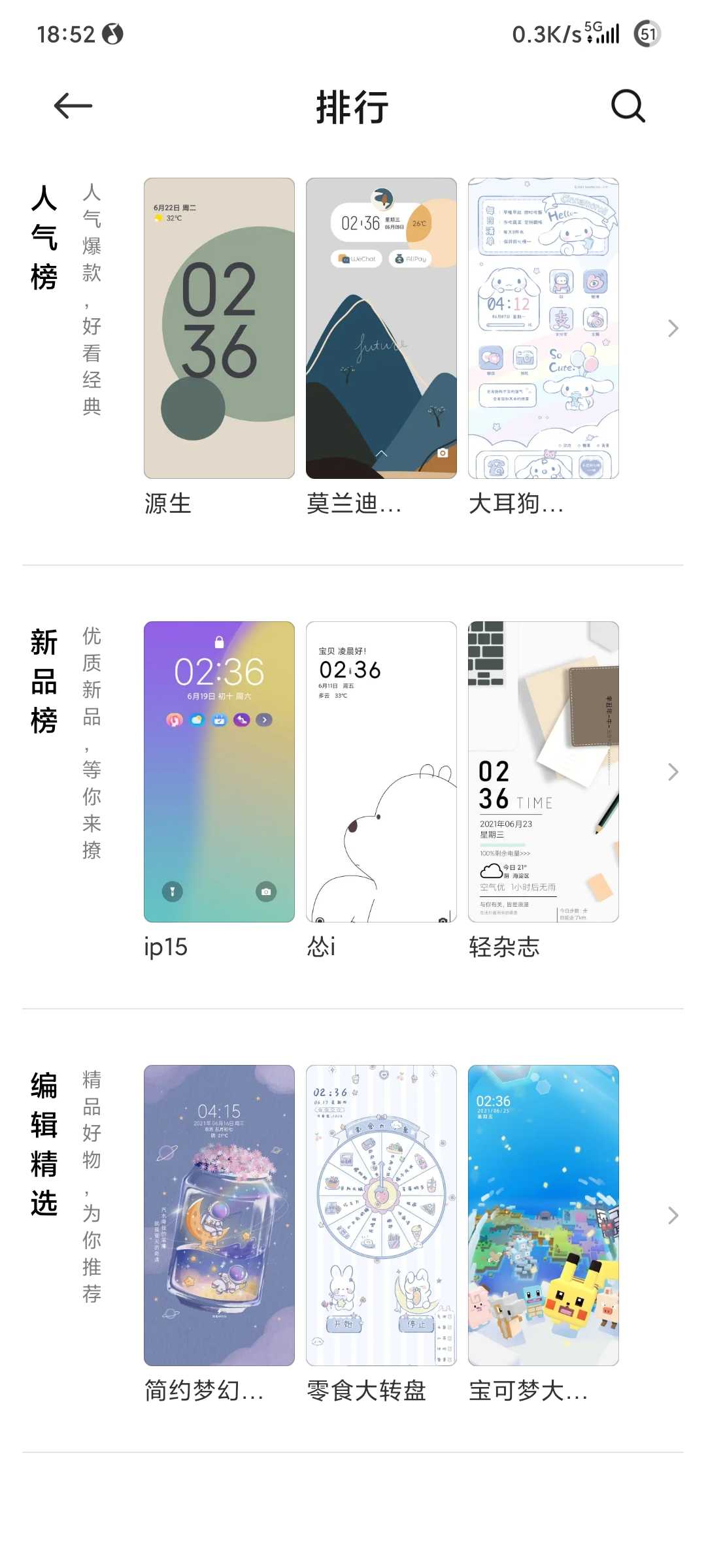This screenshot has height=1568, width=706.
Task: Open the 源生 theme
Action: [x=219, y=328]
